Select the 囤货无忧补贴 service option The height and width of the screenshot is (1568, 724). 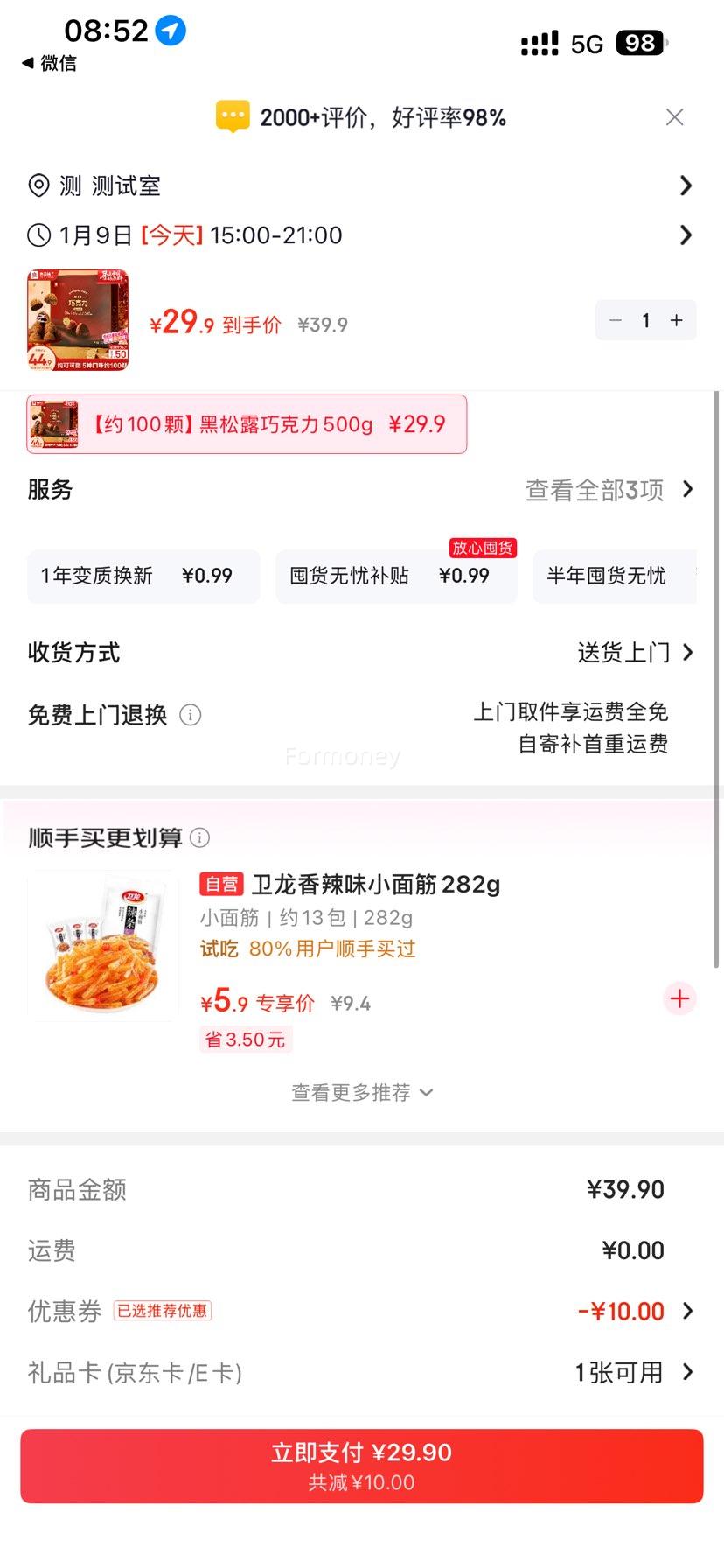pos(395,576)
